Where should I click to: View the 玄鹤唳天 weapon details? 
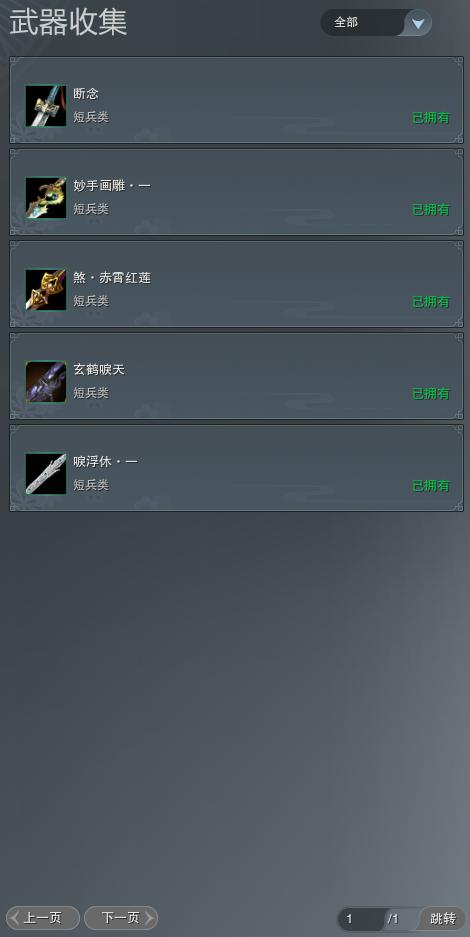[x=236, y=376]
